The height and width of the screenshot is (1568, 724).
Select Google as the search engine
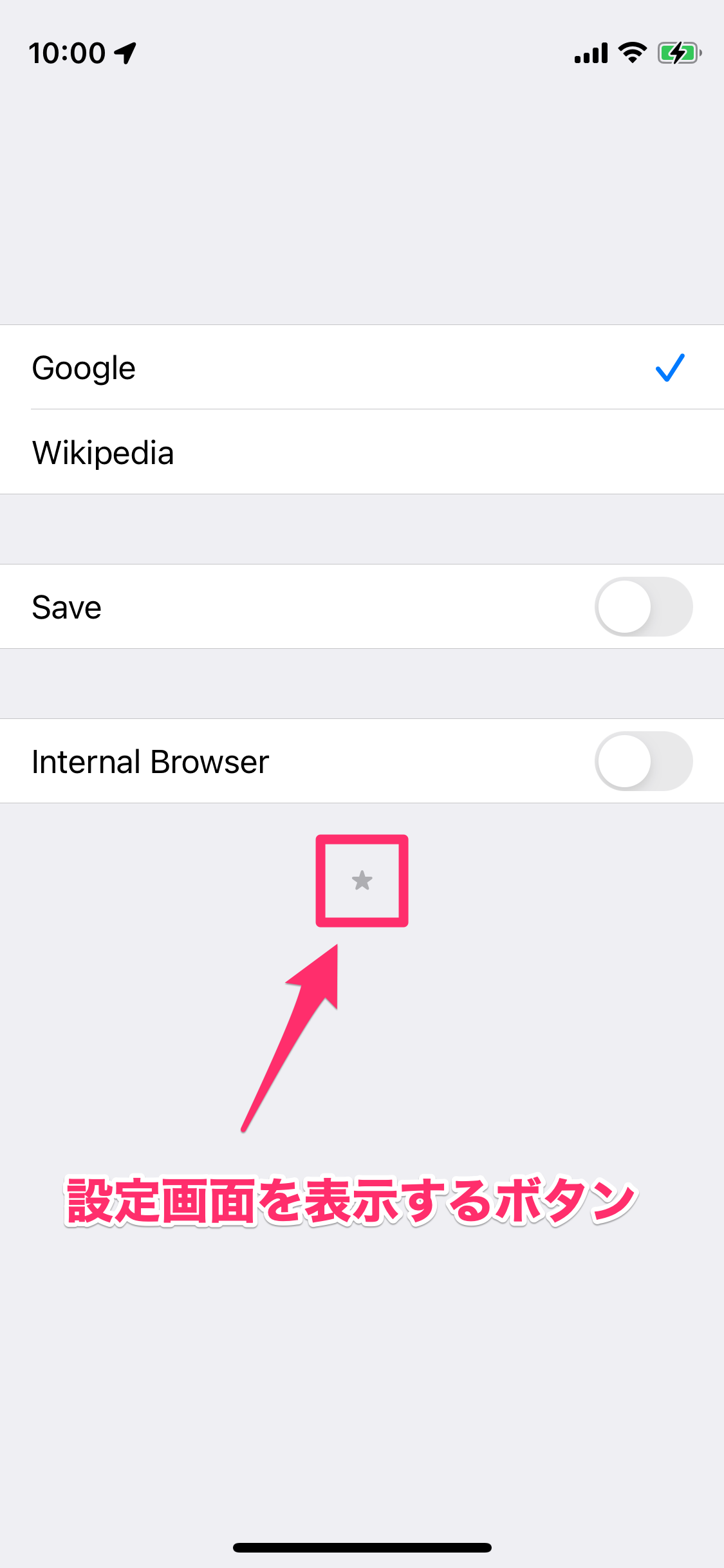362,368
